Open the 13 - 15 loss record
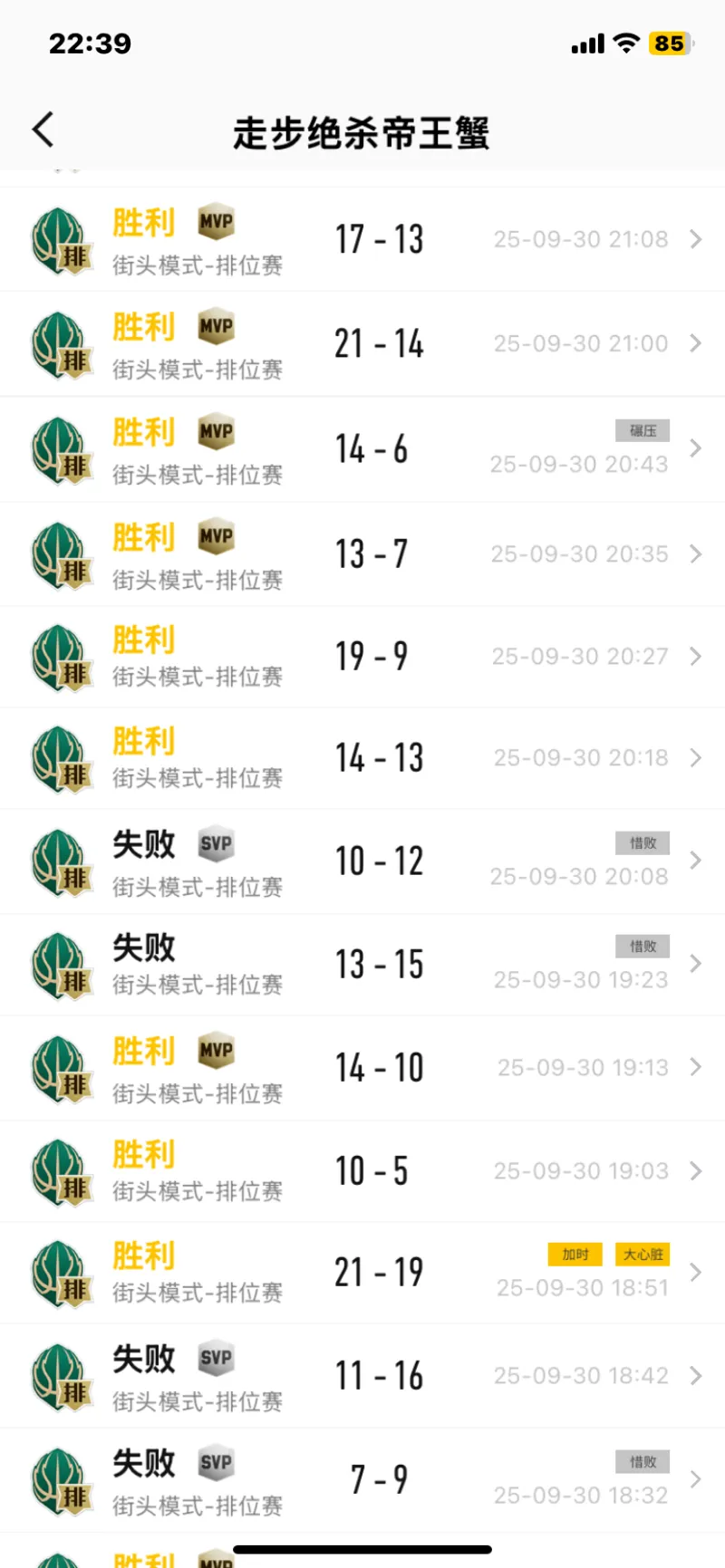The width and height of the screenshot is (725, 1568). point(362,965)
